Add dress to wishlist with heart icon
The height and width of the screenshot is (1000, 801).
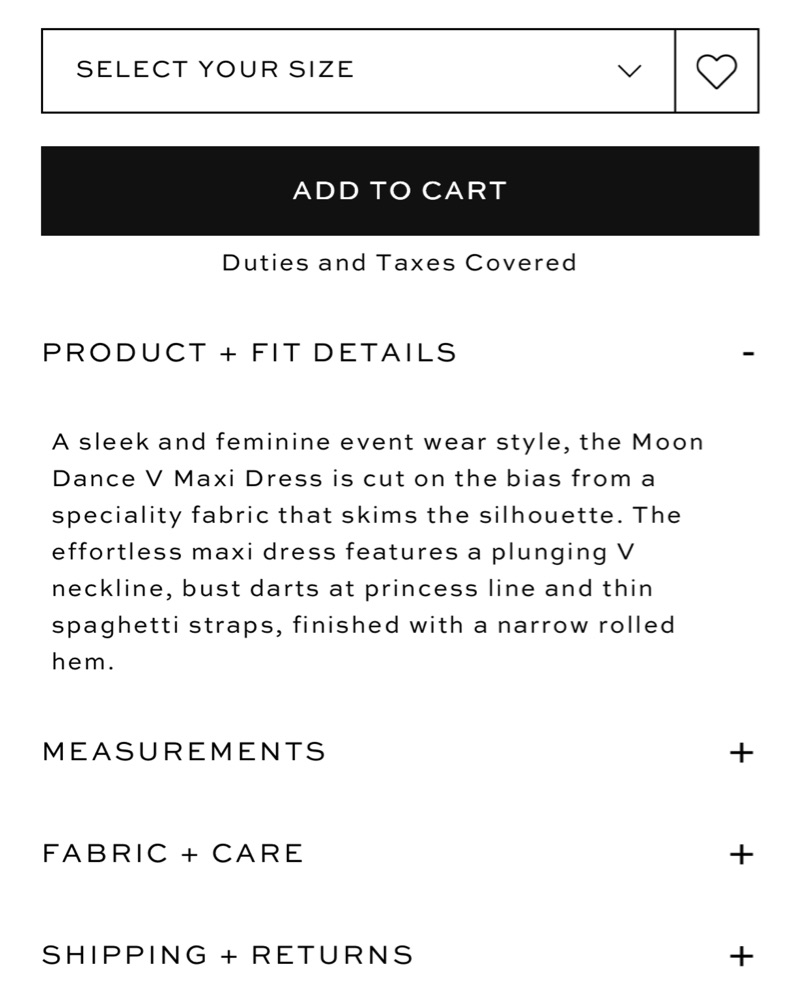pos(717,71)
